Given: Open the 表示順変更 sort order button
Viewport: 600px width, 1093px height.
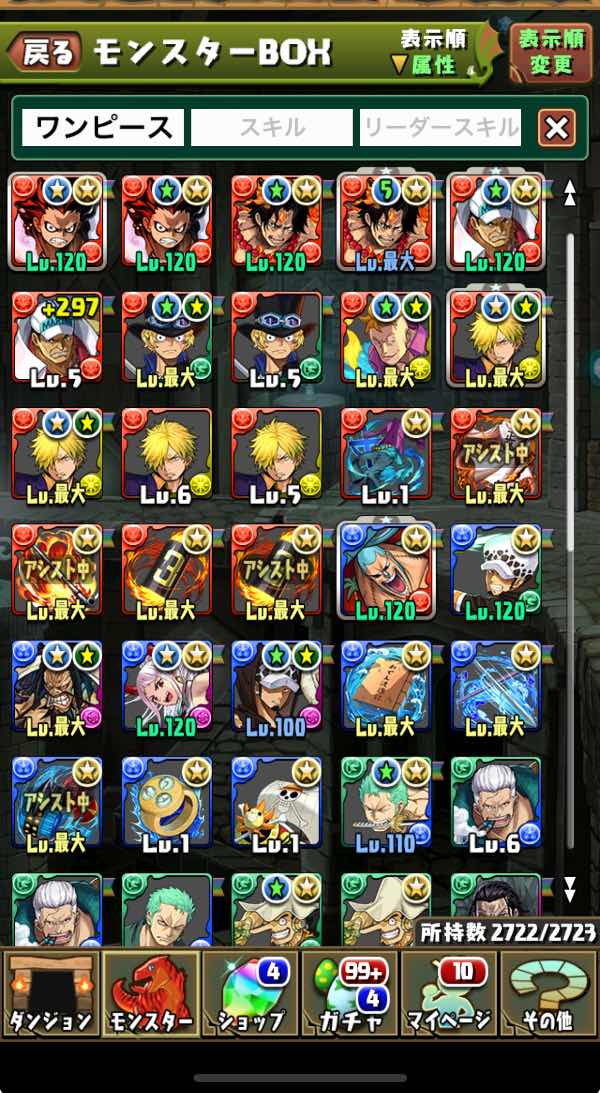Looking at the screenshot, I should (x=551, y=53).
